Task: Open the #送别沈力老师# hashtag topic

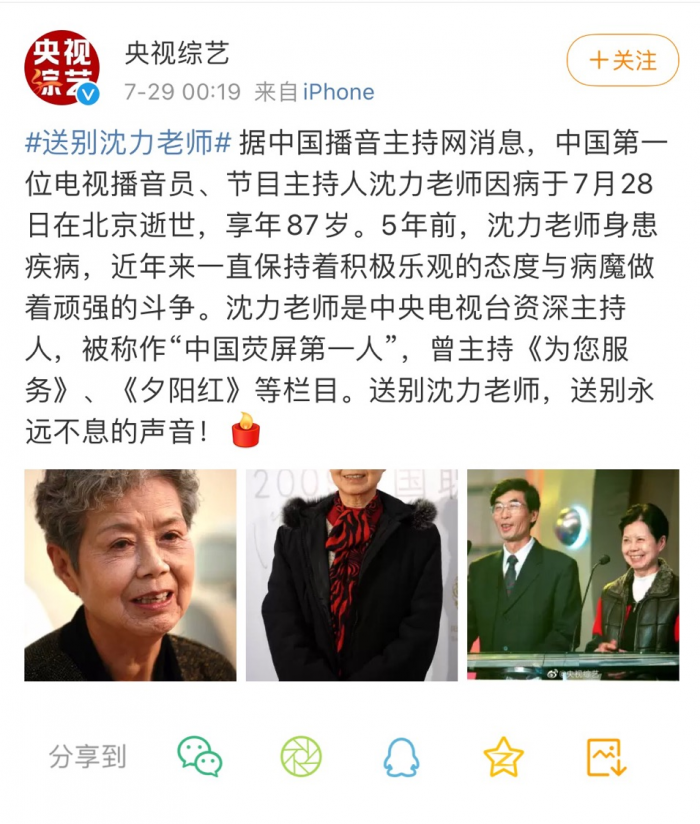Action: (128, 142)
